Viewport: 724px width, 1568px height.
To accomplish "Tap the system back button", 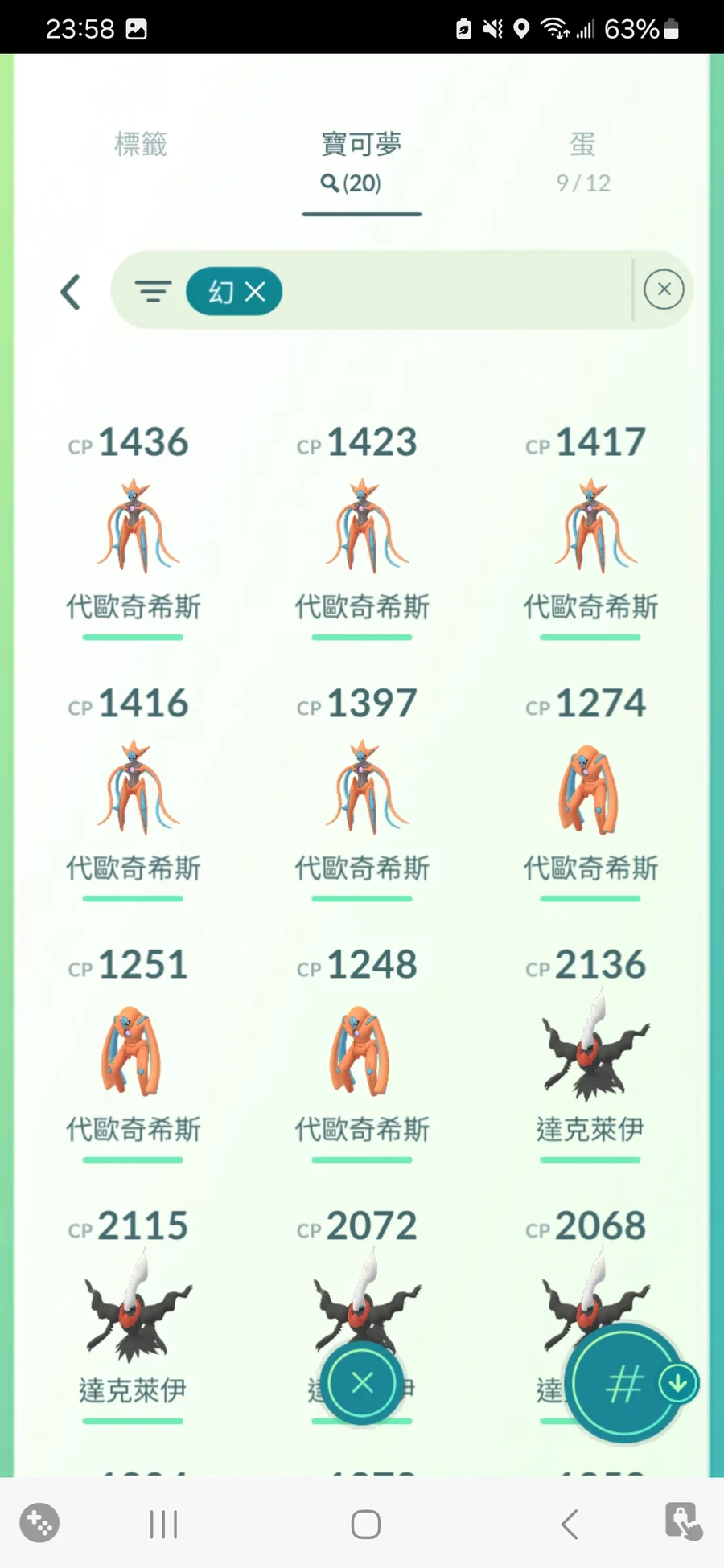I will coord(569,1524).
